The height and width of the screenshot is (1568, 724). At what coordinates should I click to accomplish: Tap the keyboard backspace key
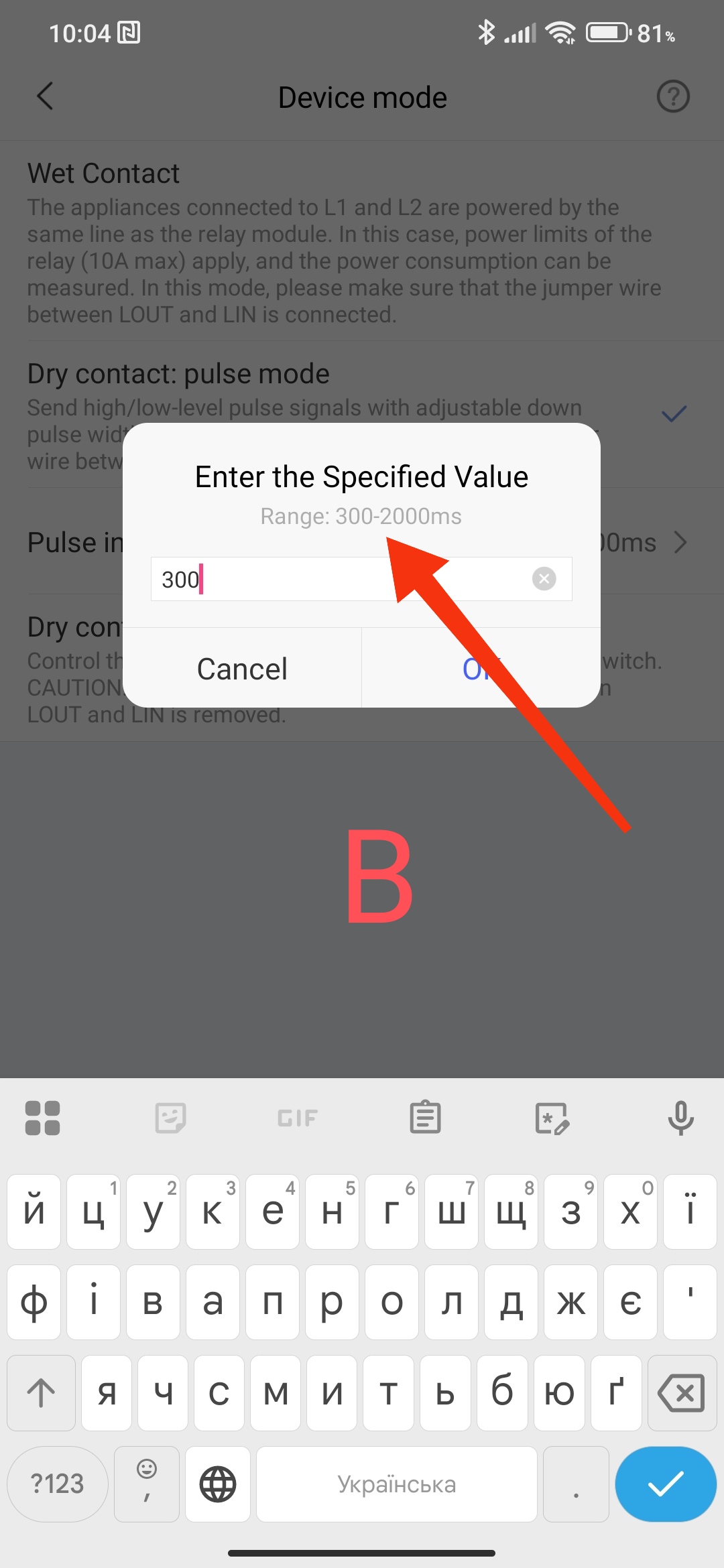pyautogui.click(x=682, y=1393)
